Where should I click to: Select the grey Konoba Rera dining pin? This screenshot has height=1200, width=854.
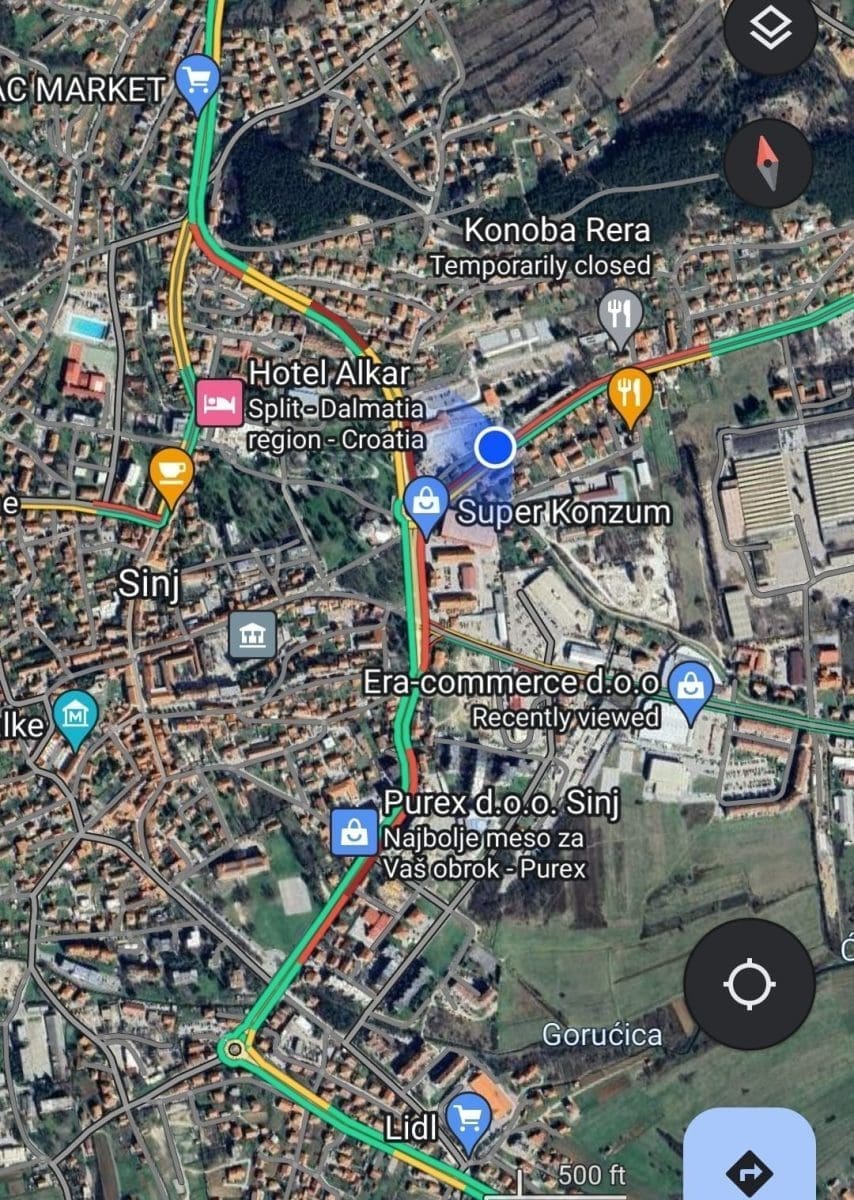coord(621,314)
